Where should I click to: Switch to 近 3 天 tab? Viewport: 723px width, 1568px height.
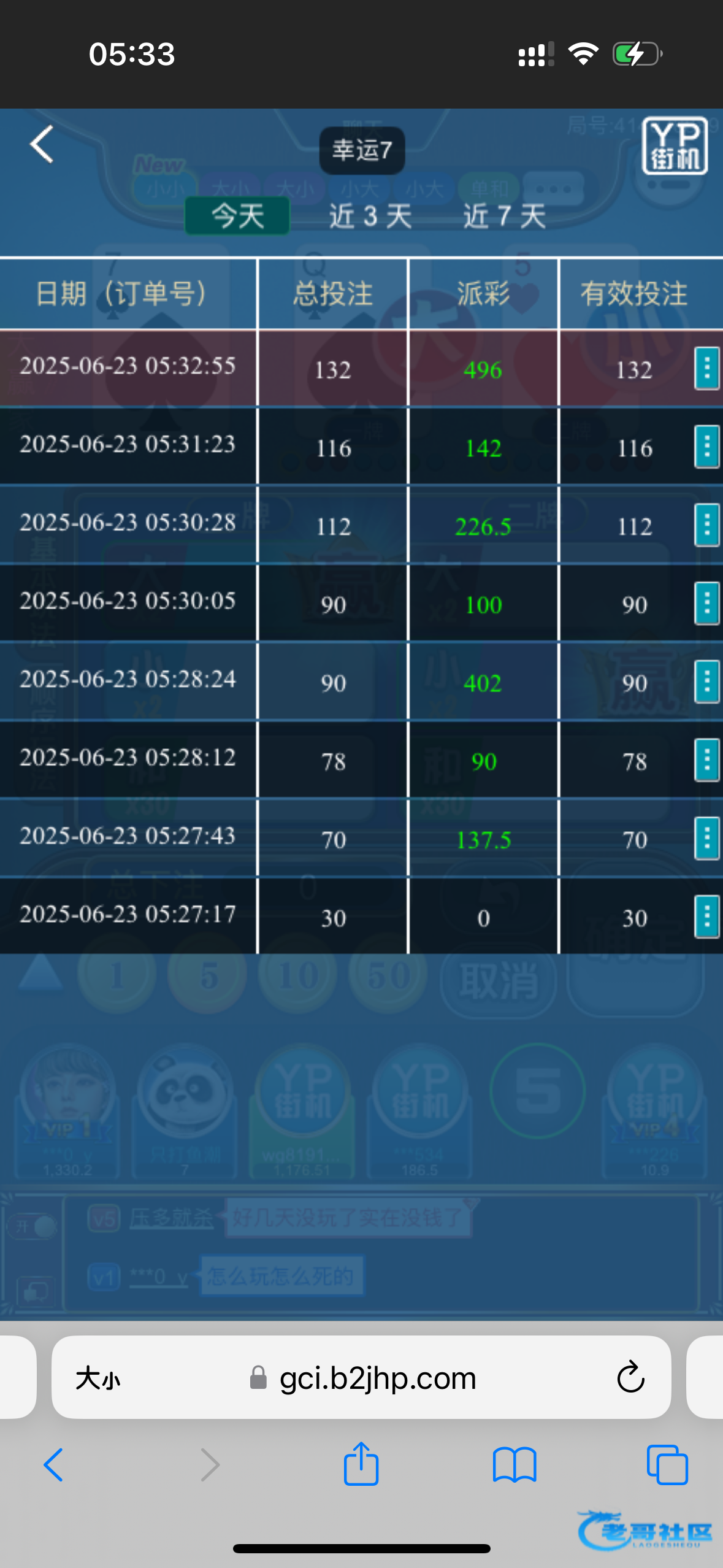coord(370,216)
